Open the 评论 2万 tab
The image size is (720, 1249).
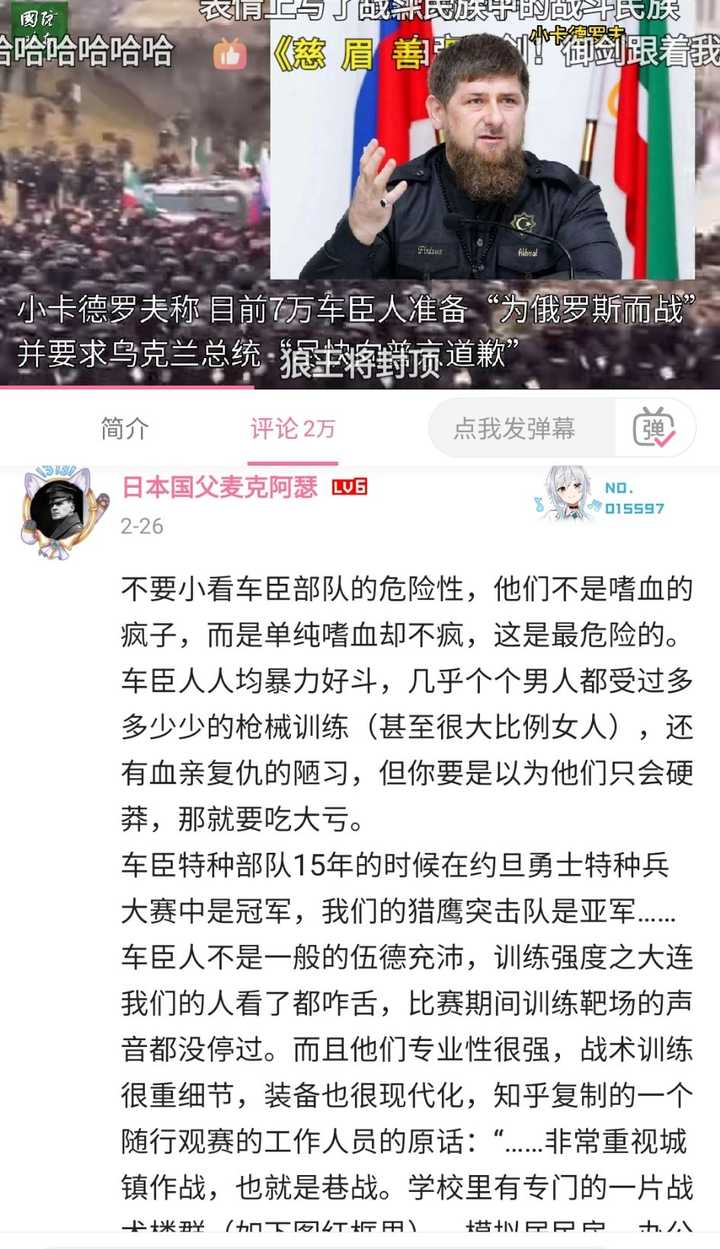tap(292, 429)
